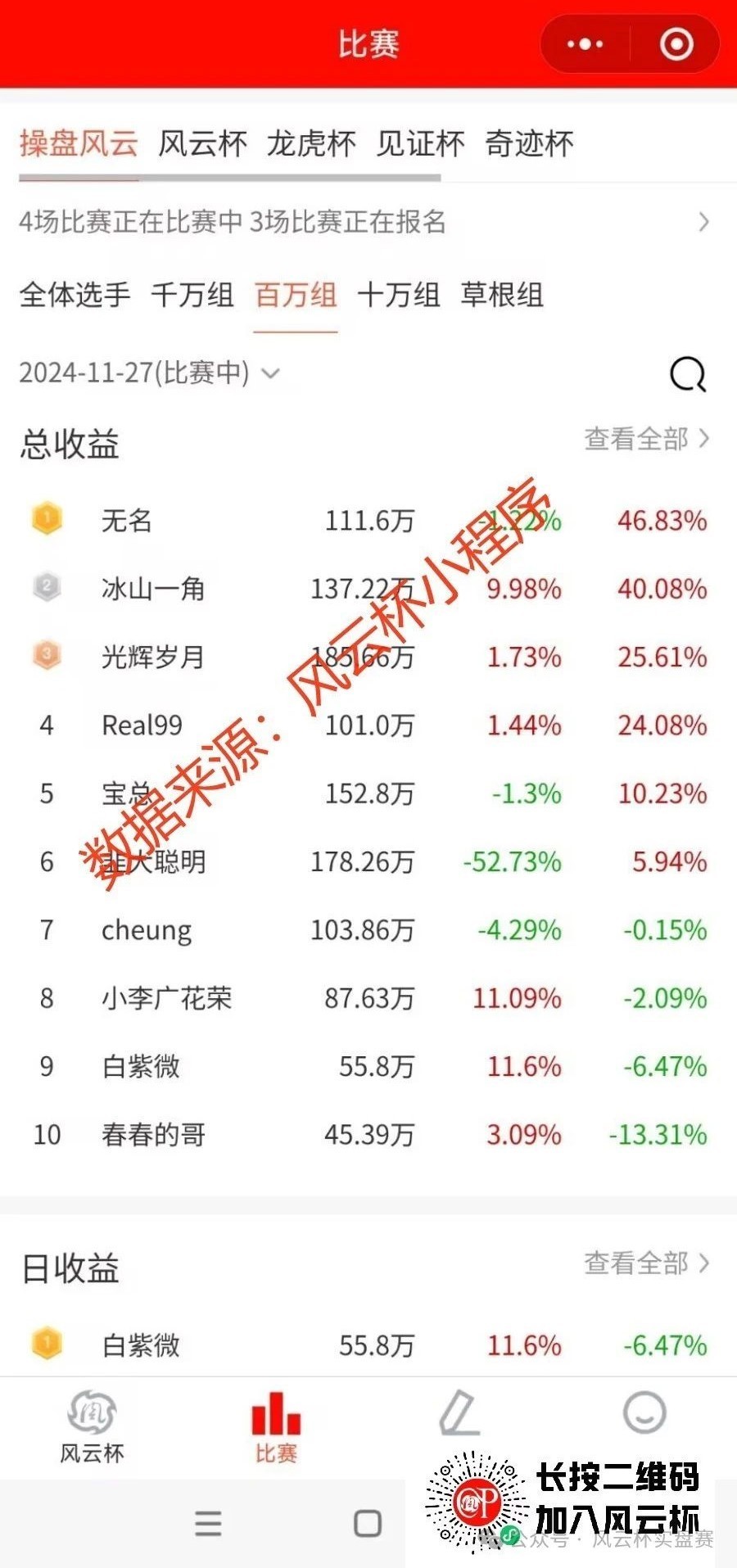
Task: Open the ongoing matches notice row
Action: click(365, 222)
